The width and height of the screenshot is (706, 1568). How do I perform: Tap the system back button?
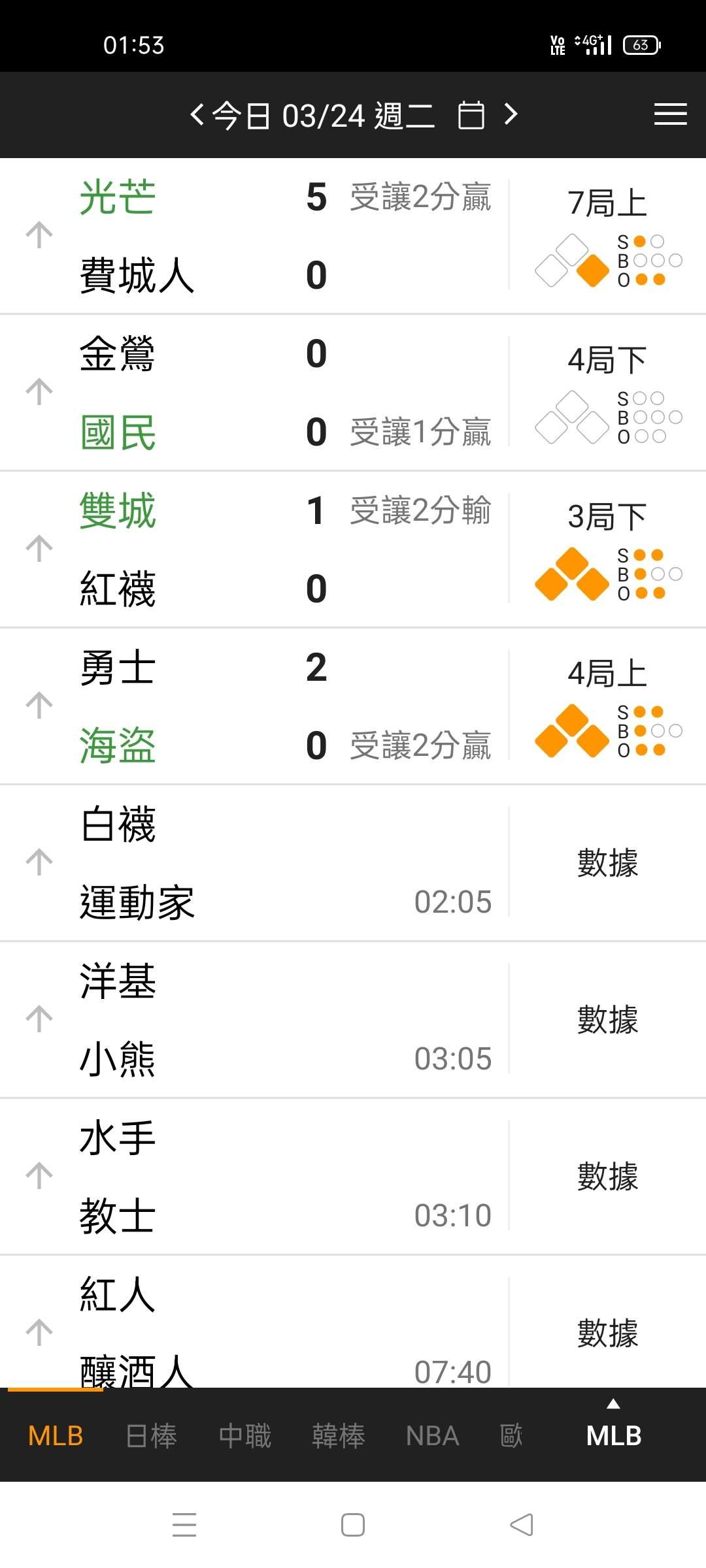click(522, 1525)
